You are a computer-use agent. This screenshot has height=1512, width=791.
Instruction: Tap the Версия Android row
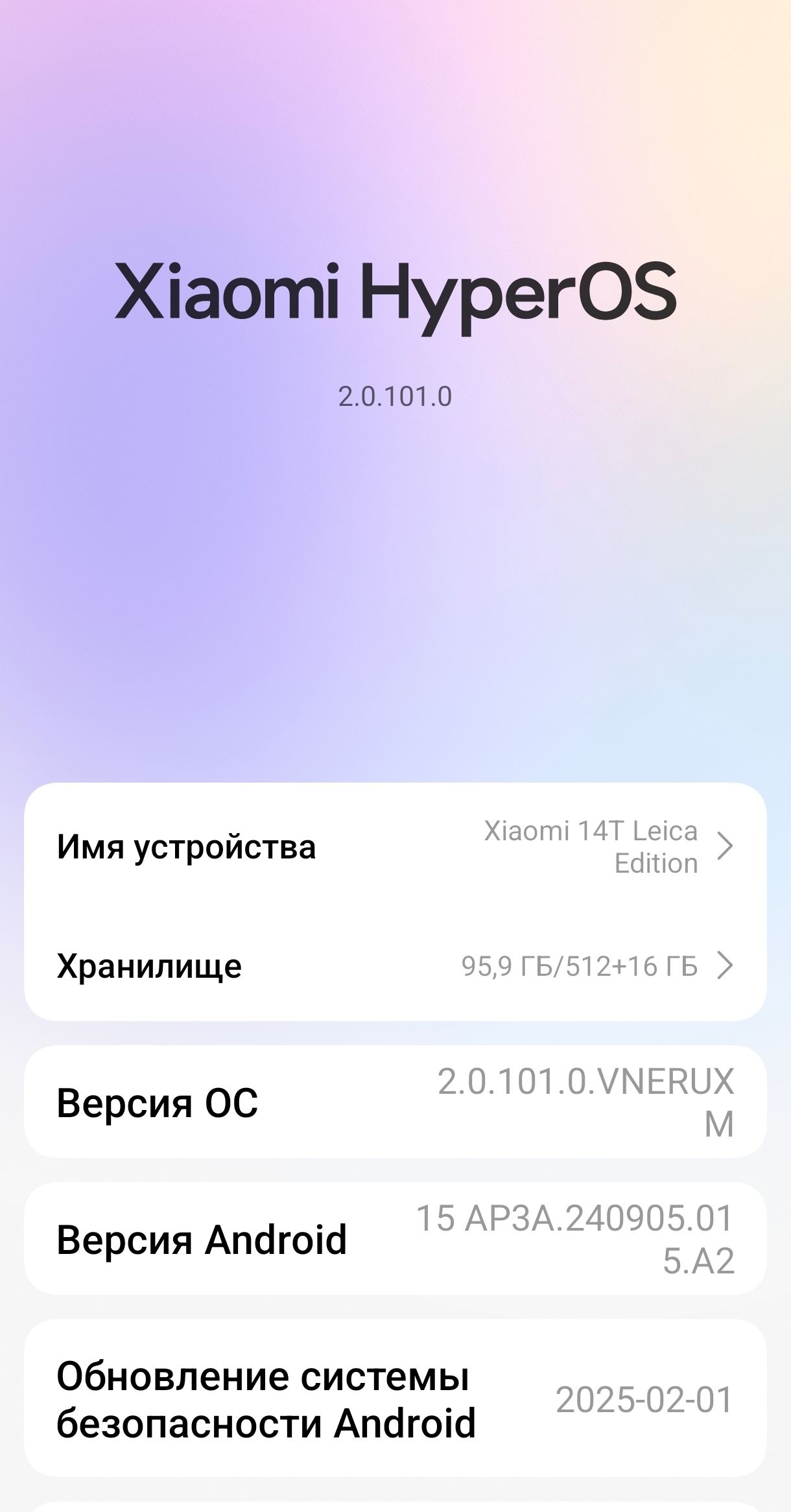pos(394,1239)
